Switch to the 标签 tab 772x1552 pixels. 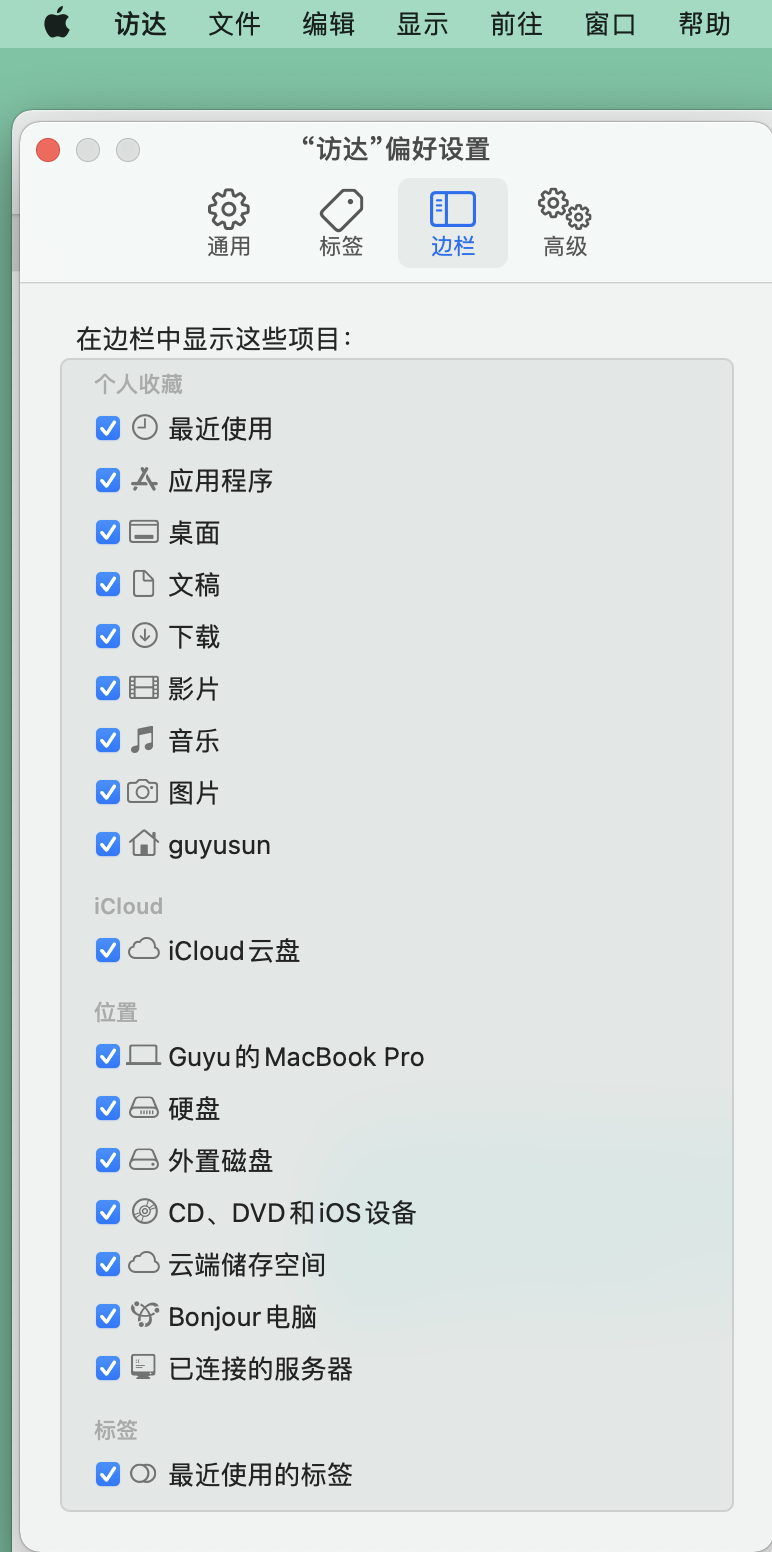click(x=341, y=223)
